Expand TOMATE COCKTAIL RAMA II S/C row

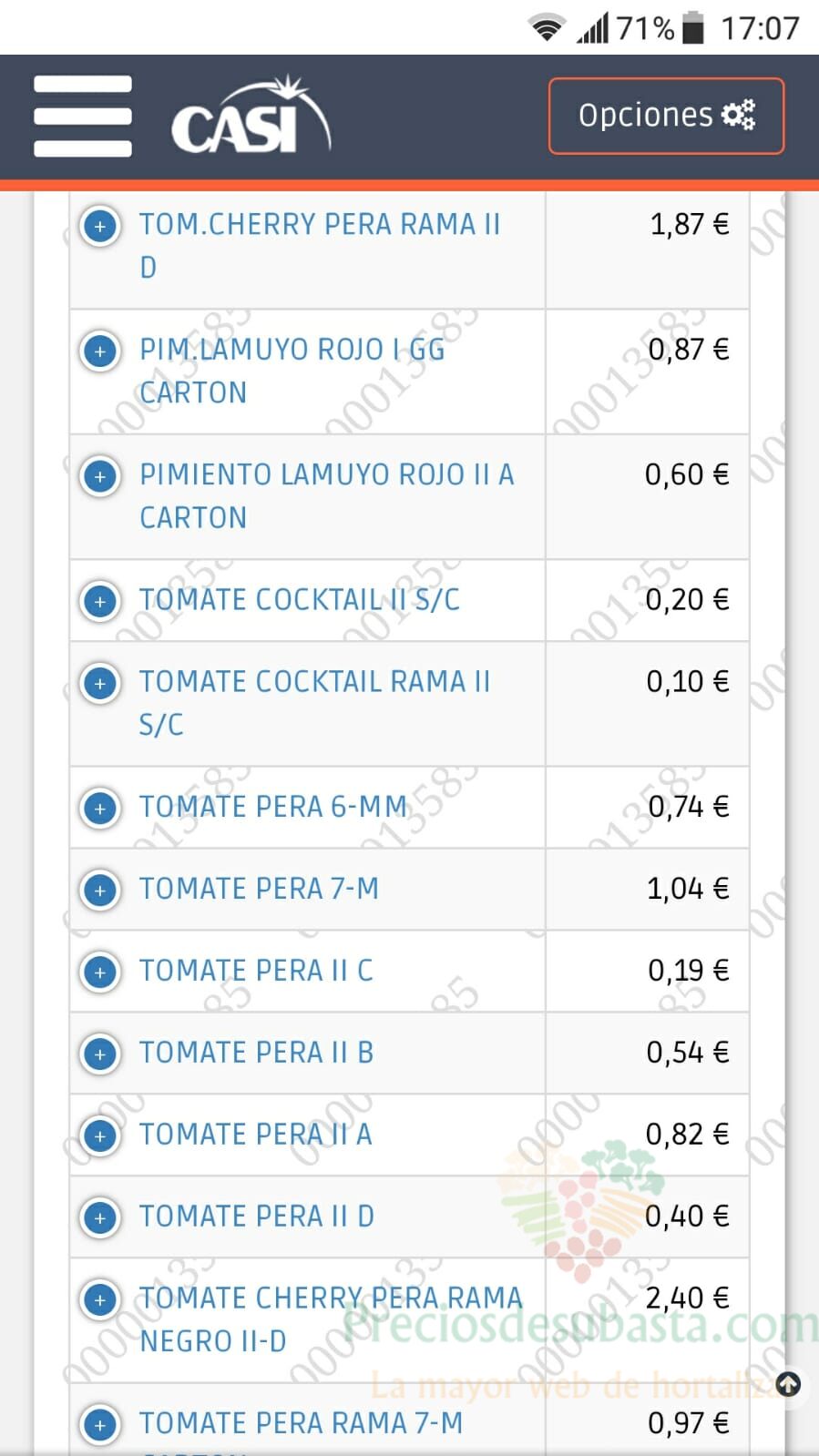pos(100,683)
